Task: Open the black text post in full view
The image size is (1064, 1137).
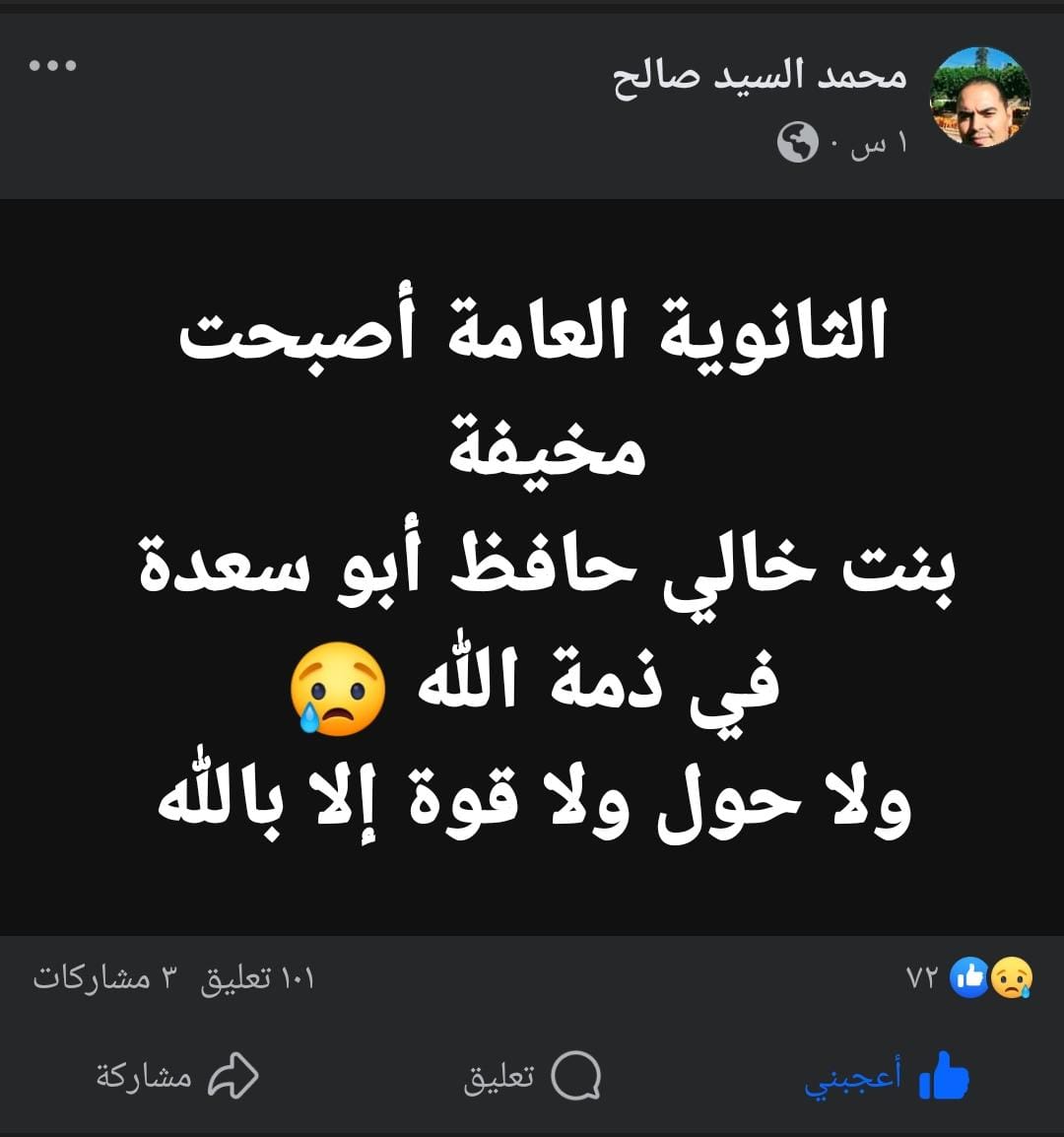Action: [x=532, y=567]
